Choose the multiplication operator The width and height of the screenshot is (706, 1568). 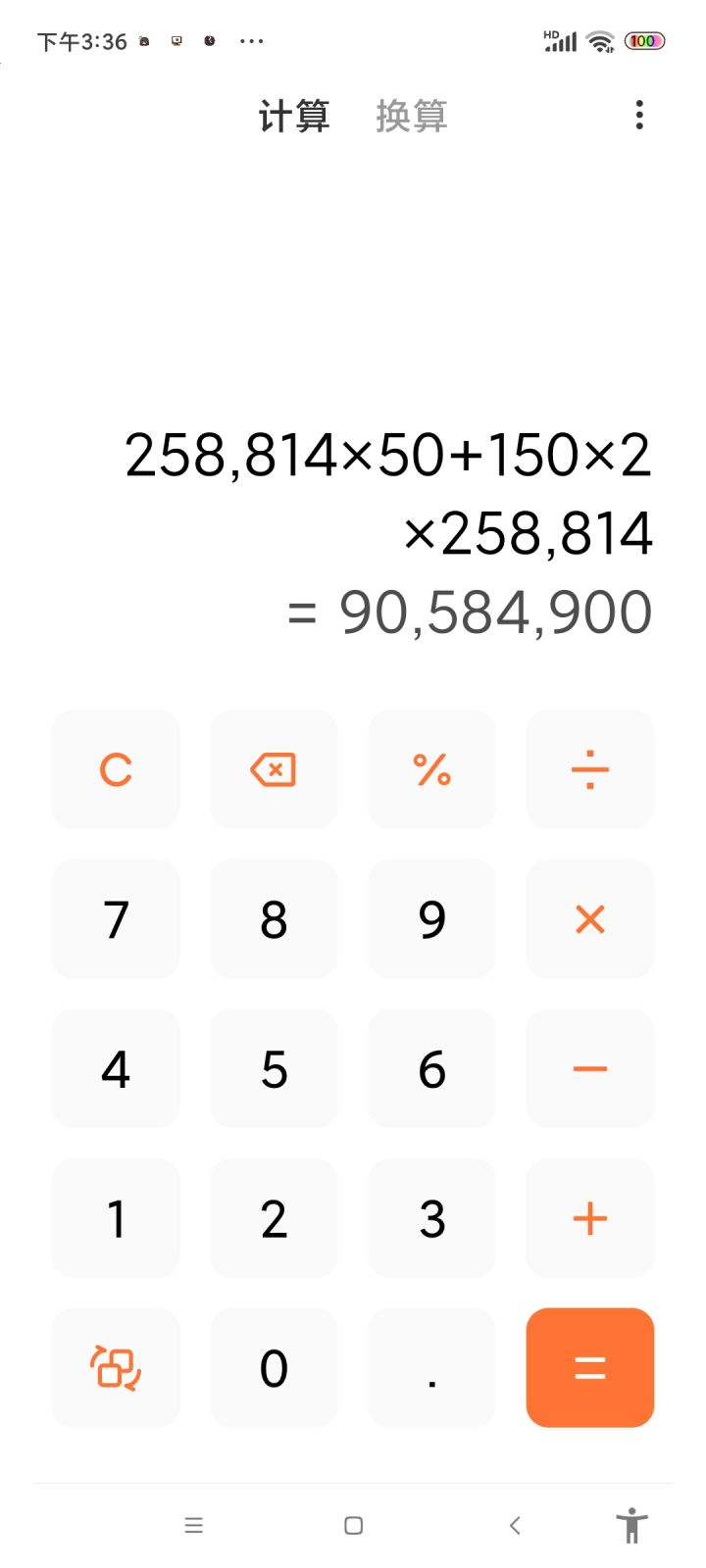point(589,919)
